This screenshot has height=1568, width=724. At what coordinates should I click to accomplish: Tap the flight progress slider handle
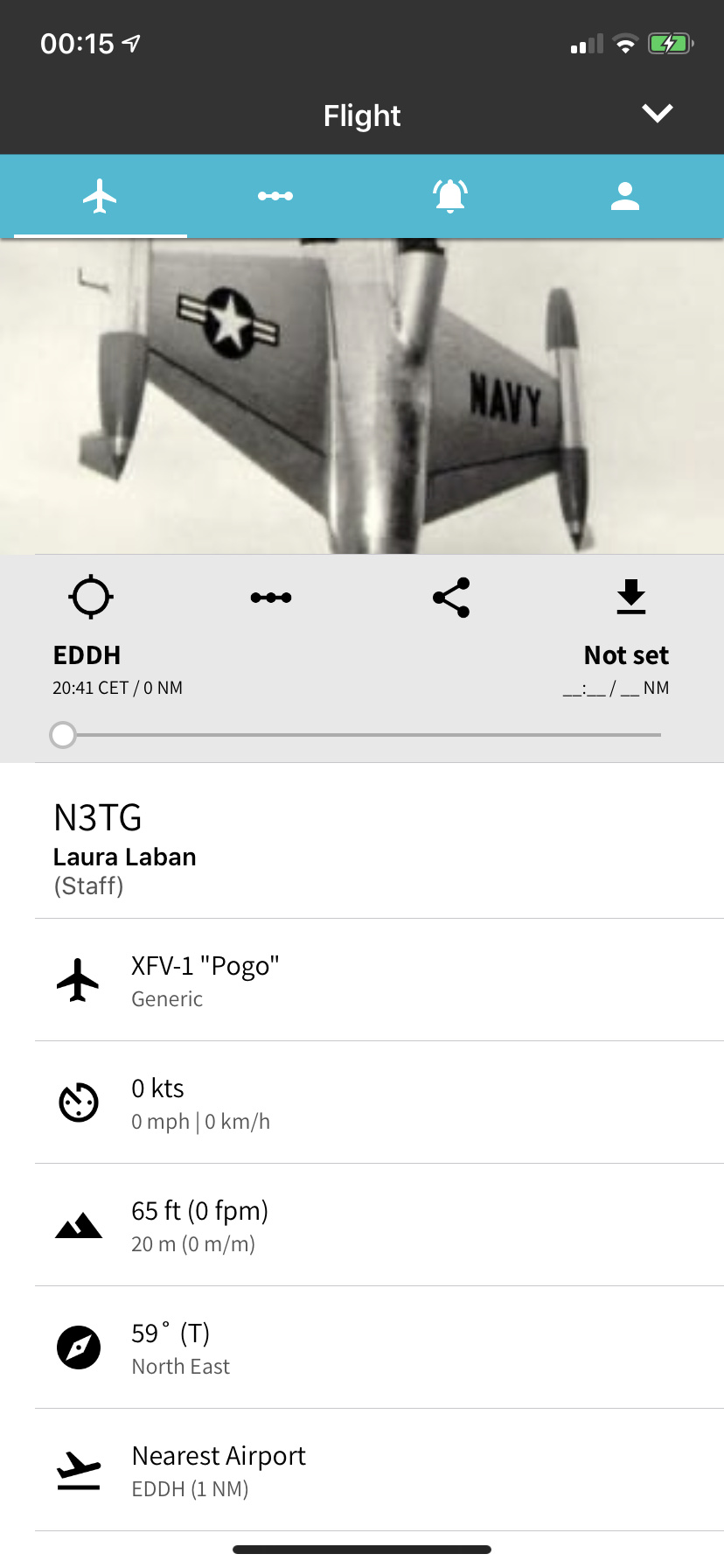[63, 735]
